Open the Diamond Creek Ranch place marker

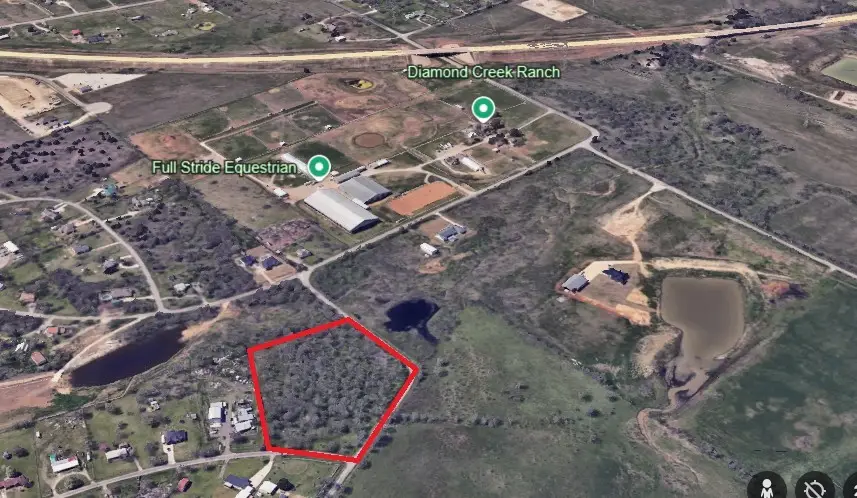pyautogui.click(x=484, y=107)
